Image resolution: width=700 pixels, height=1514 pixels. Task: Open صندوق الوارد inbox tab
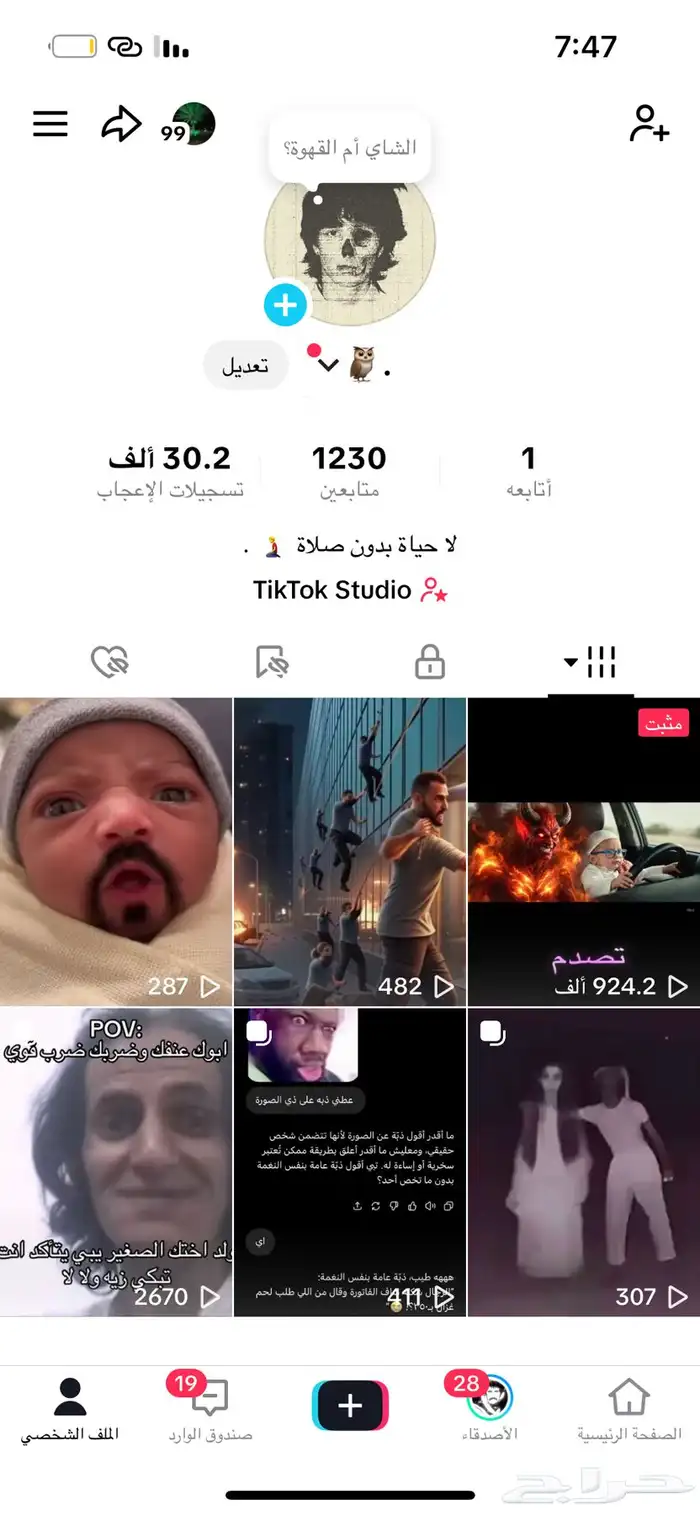(x=210, y=1410)
